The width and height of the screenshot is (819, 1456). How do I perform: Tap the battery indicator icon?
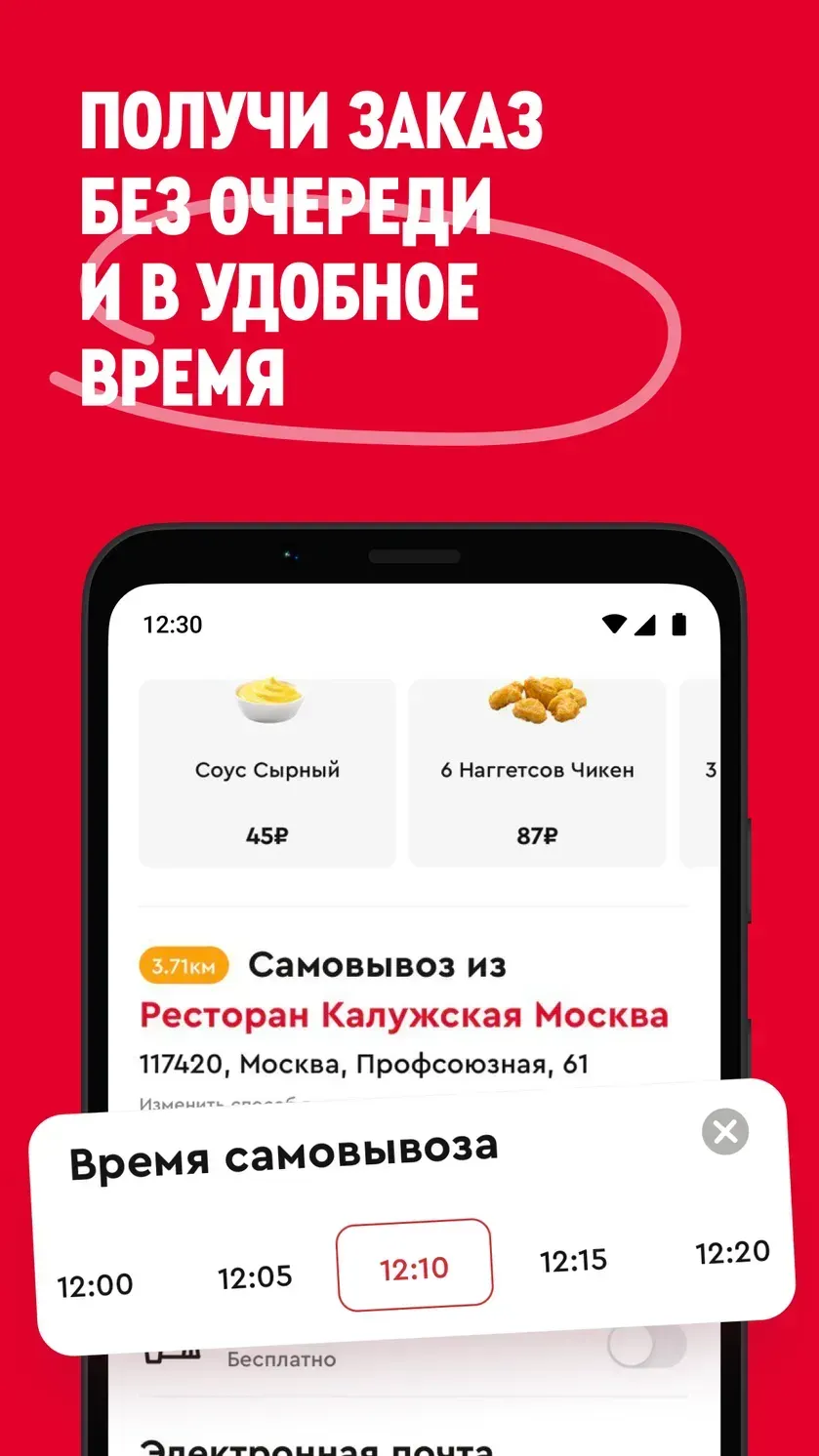[679, 626]
